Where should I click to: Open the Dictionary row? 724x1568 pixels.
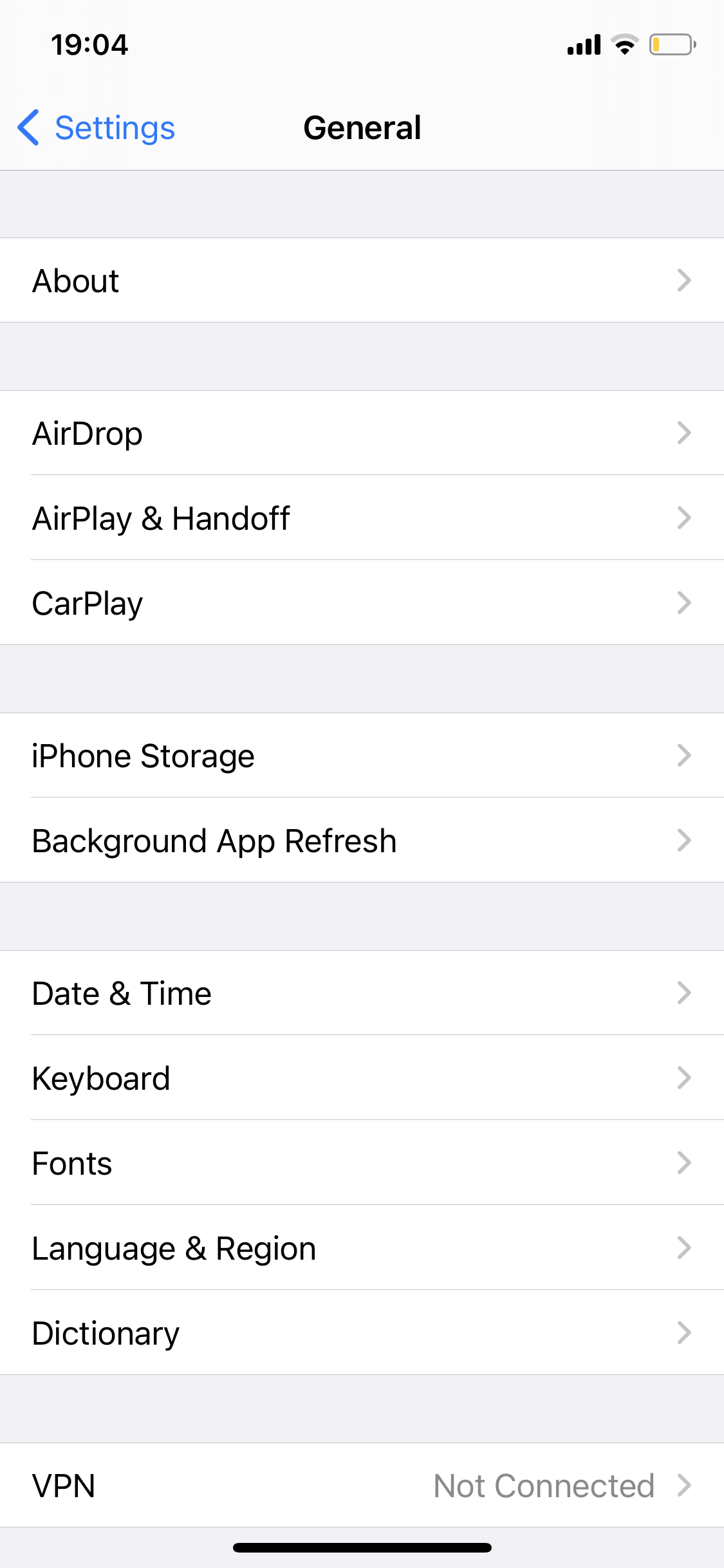point(362,1333)
